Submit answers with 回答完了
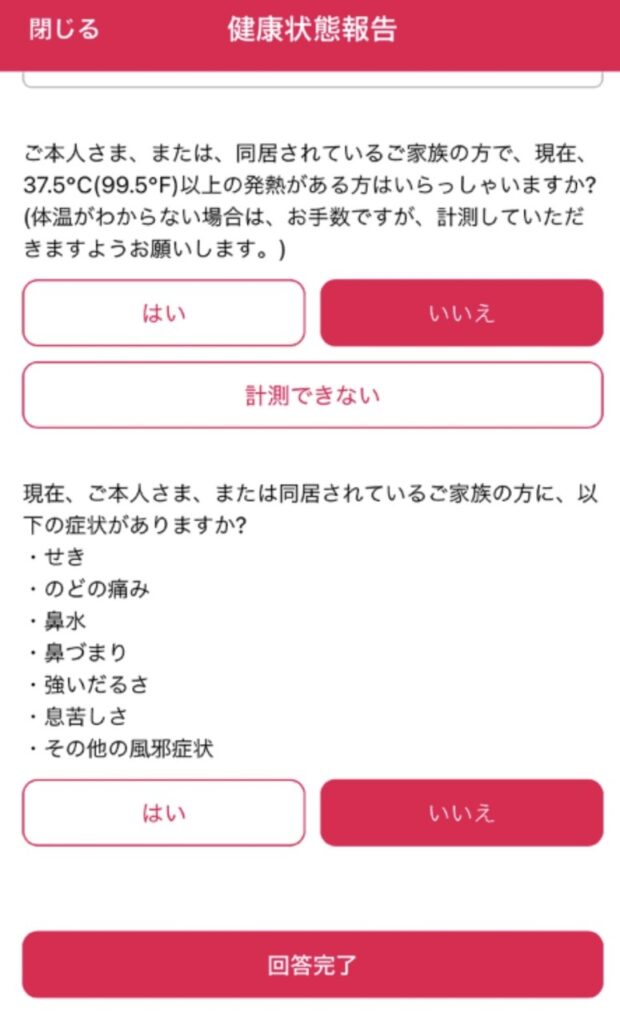Image resolution: width=620 pixels, height=1024 pixels. coord(313,965)
